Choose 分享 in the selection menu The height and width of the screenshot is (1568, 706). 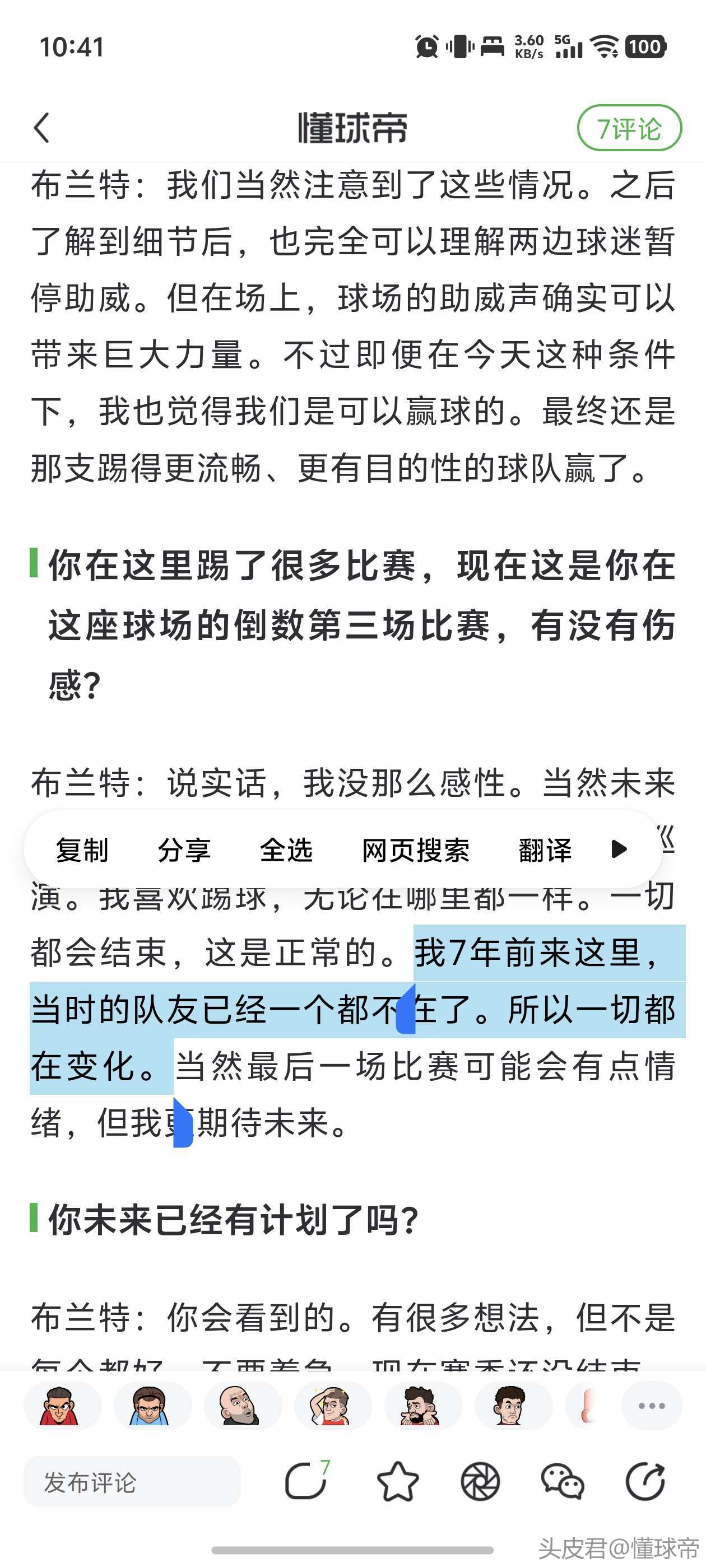coord(184,850)
